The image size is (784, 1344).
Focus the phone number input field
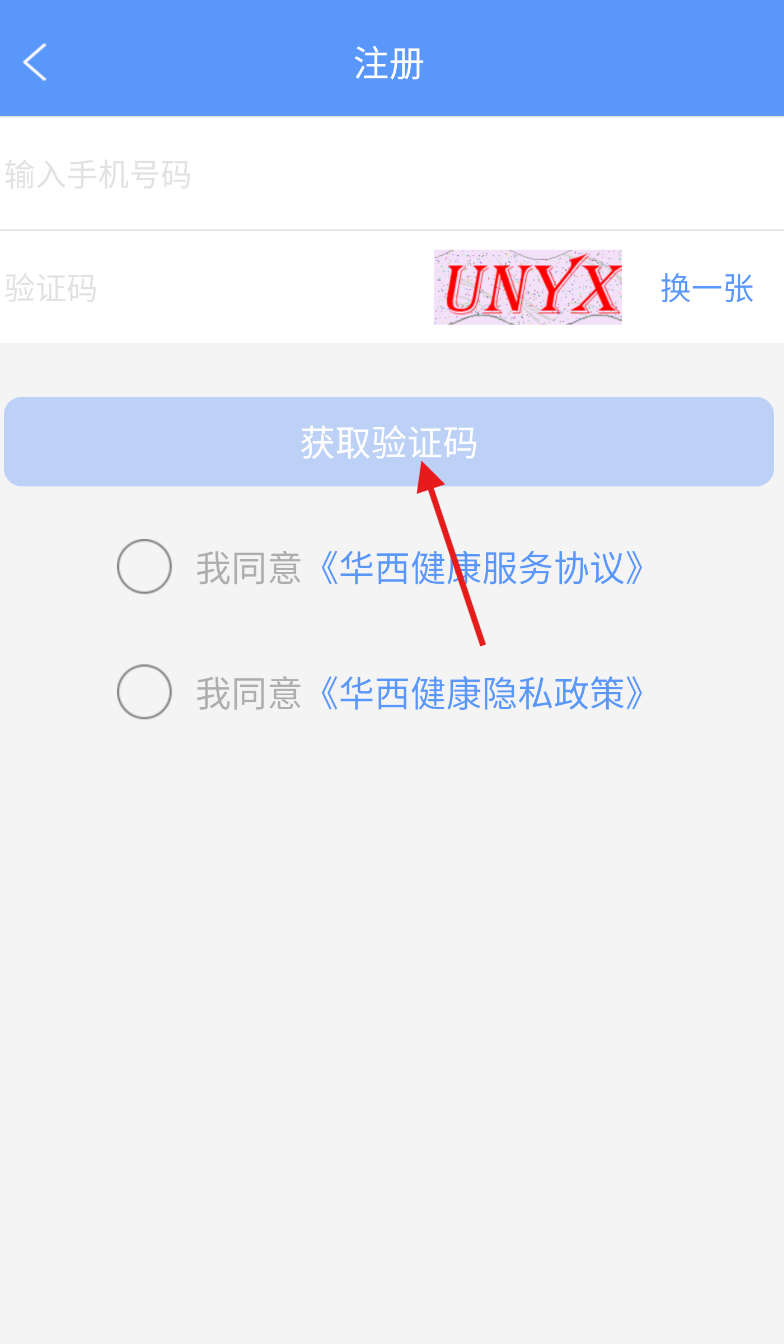click(392, 174)
